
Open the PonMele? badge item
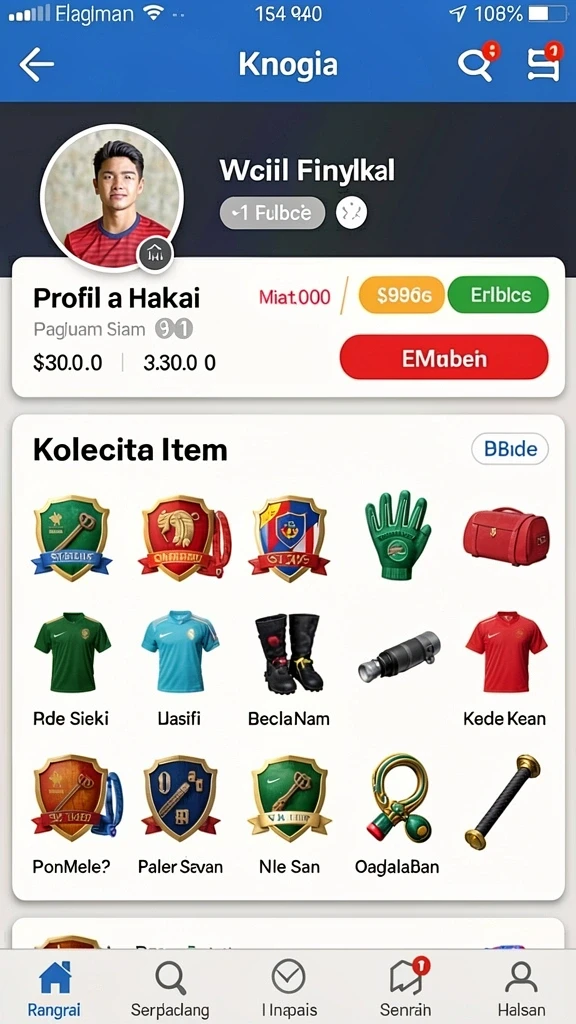(x=72, y=815)
